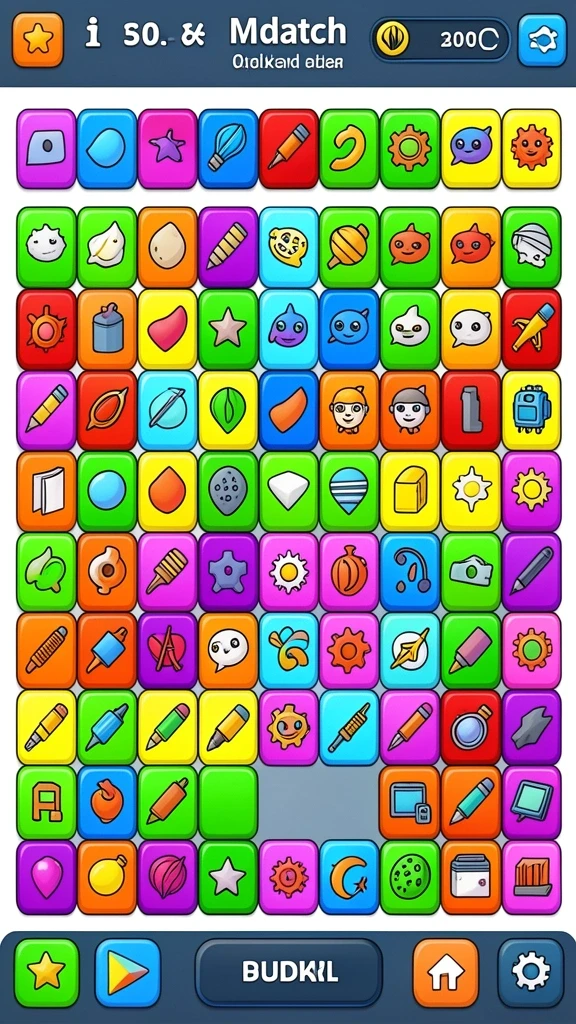The image size is (576, 1024).
Task: Hit the colorful play triangle button
Action: coord(127,973)
